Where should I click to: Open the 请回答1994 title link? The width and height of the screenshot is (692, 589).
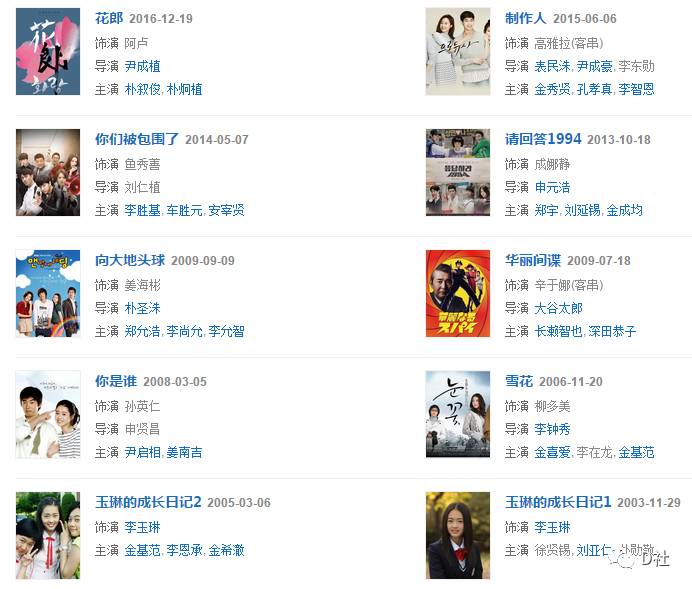tap(542, 139)
